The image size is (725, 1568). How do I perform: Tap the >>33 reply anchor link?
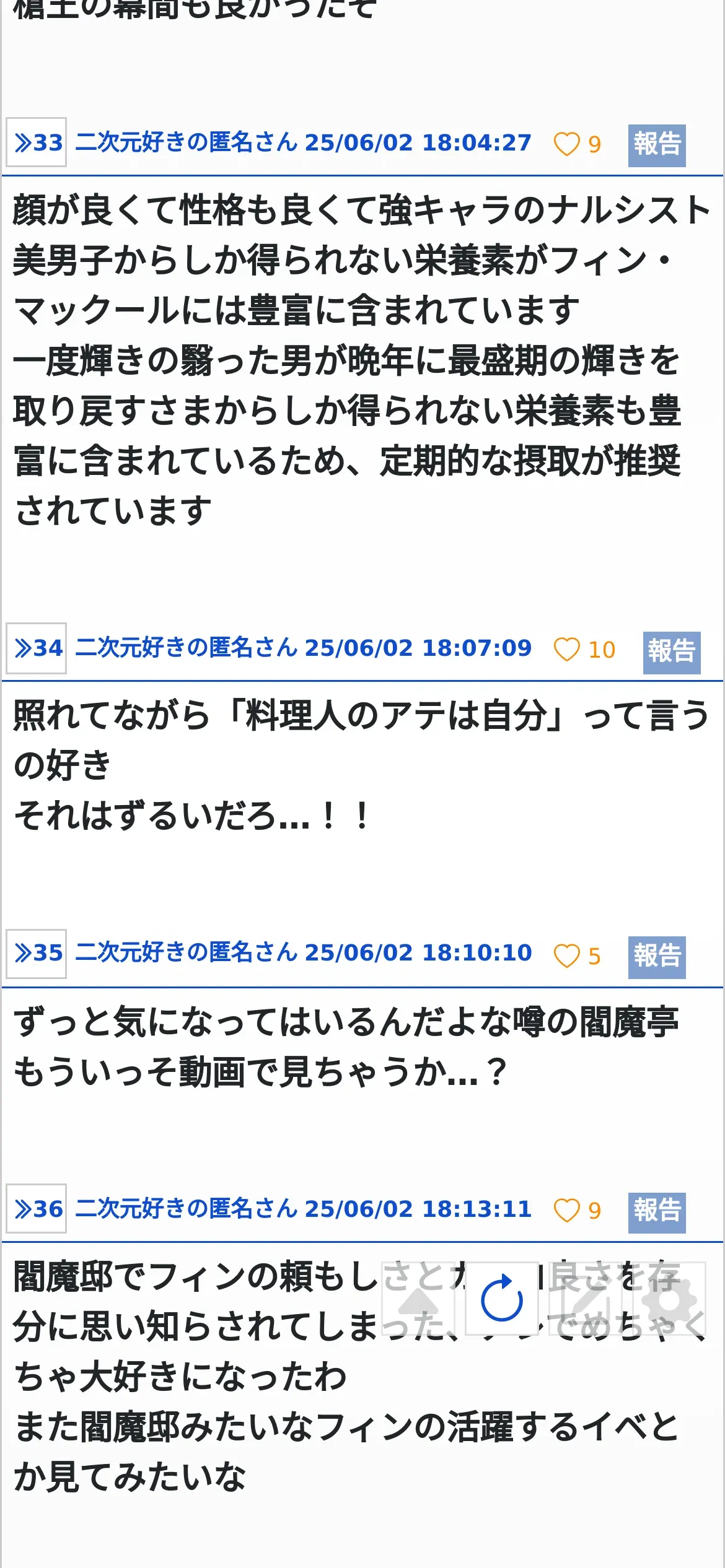(x=37, y=143)
